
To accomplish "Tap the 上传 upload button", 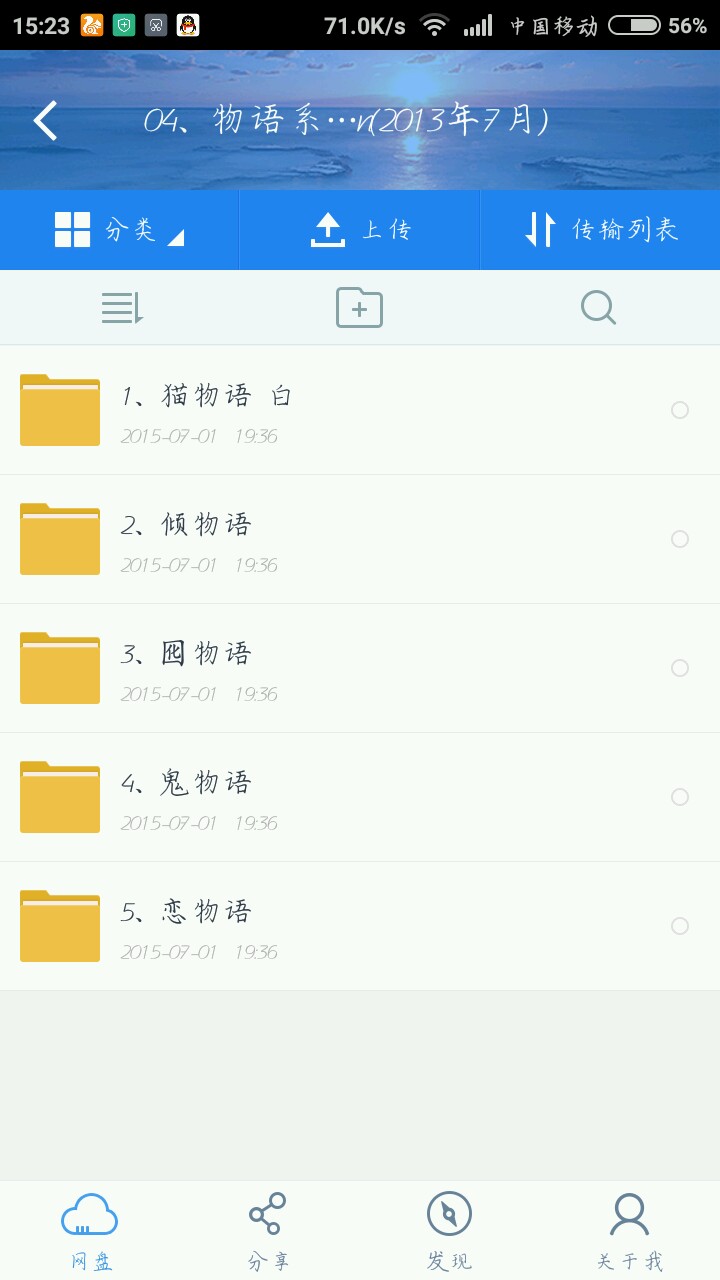I will 360,230.
